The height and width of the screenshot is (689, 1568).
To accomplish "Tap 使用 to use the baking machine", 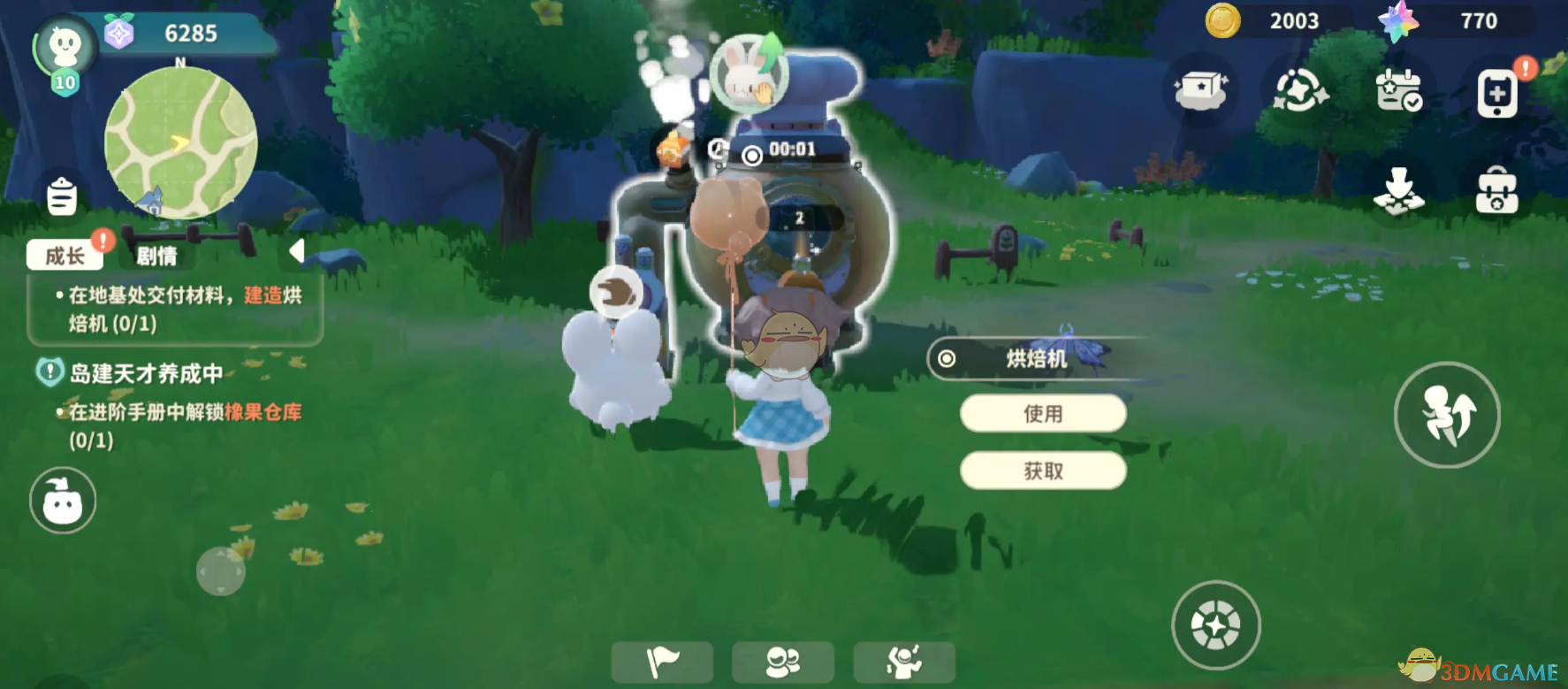I will 1043,413.
